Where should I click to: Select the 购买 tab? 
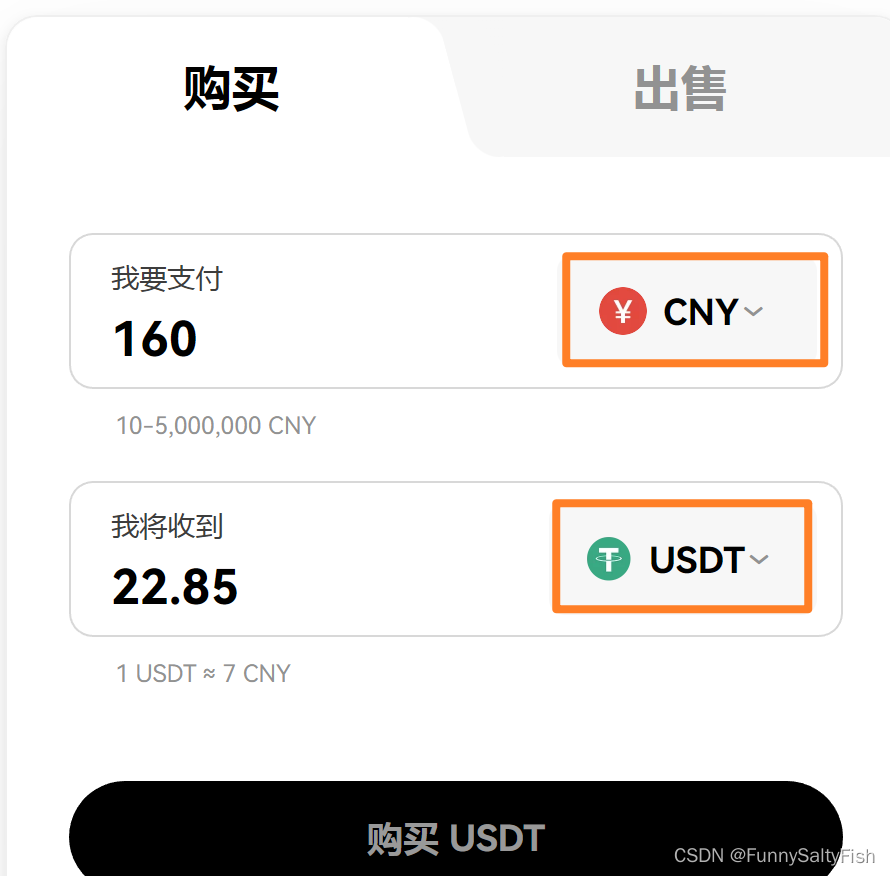[x=231, y=89]
